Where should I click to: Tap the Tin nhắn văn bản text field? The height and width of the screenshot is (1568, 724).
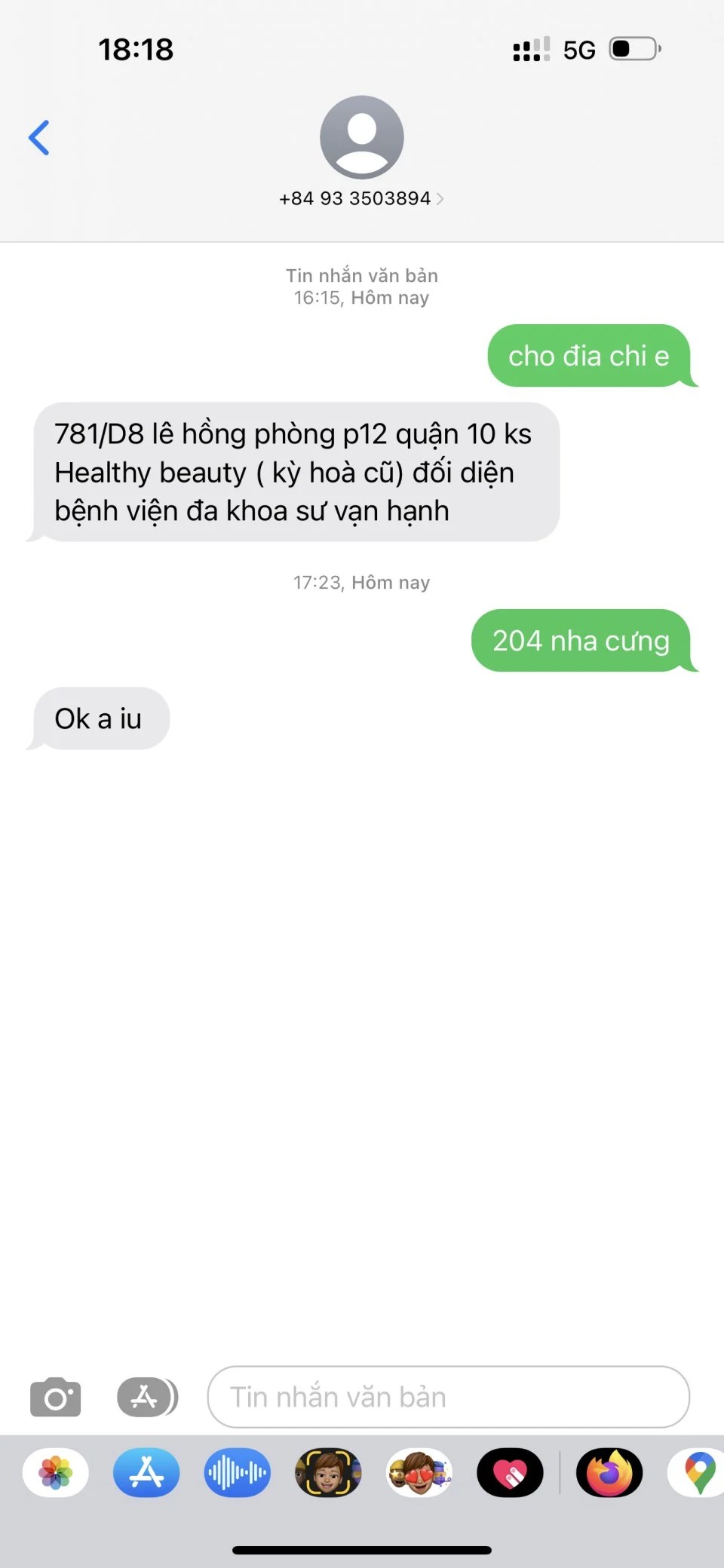click(x=448, y=1397)
